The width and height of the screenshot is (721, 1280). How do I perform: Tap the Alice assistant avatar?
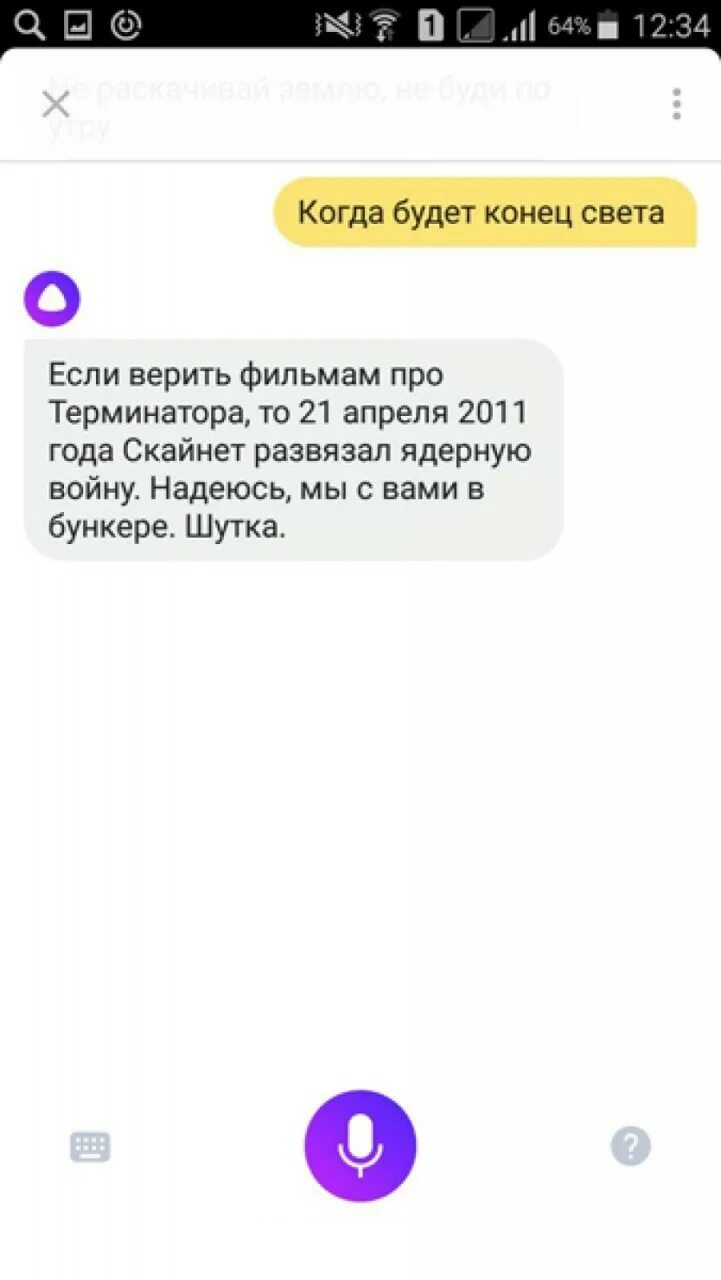tap(52, 297)
